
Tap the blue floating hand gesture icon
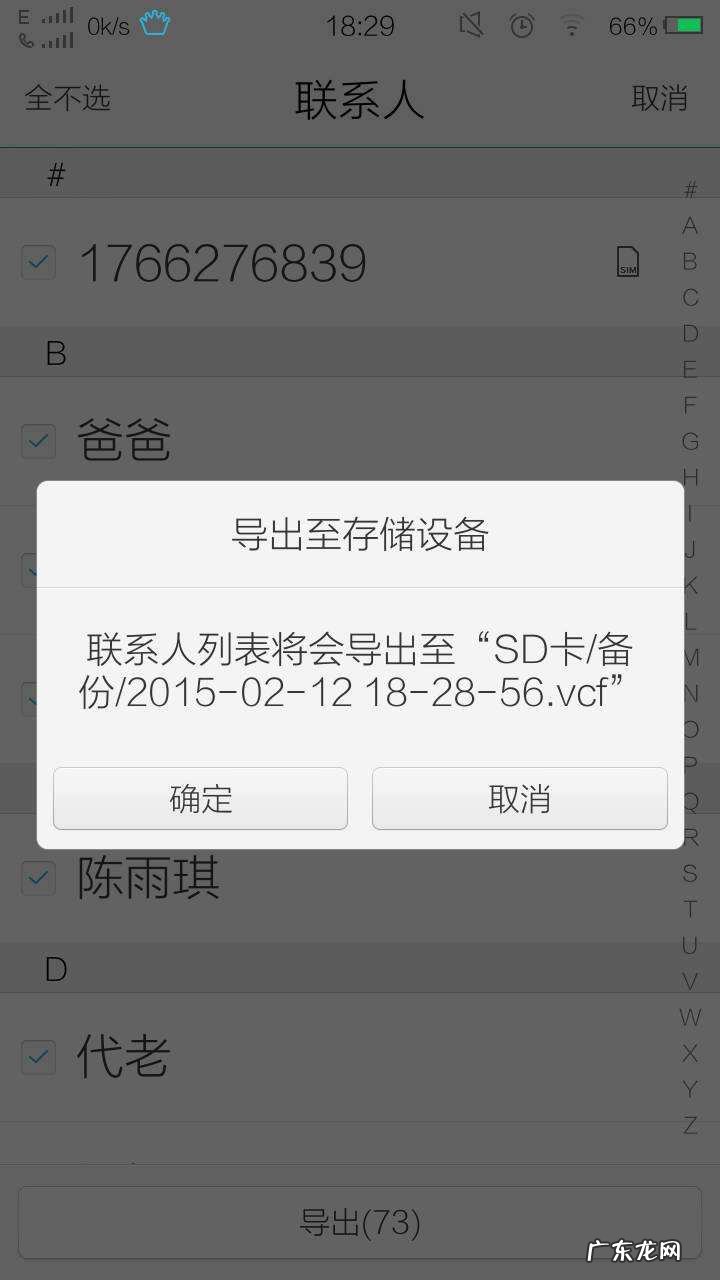point(154,25)
